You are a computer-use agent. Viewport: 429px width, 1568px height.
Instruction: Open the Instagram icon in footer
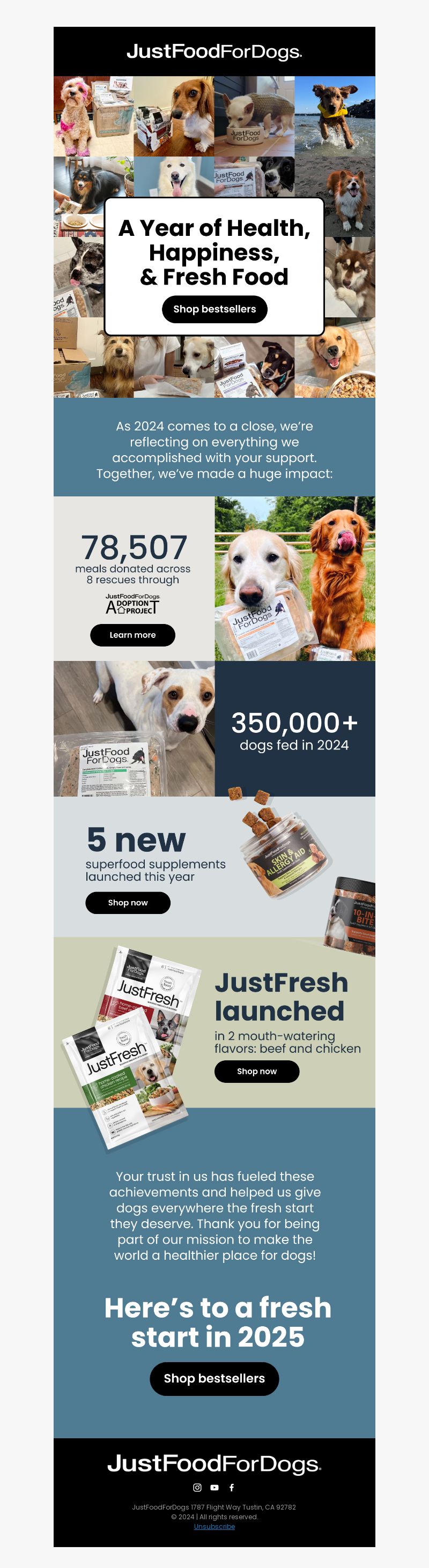(x=197, y=1487)
